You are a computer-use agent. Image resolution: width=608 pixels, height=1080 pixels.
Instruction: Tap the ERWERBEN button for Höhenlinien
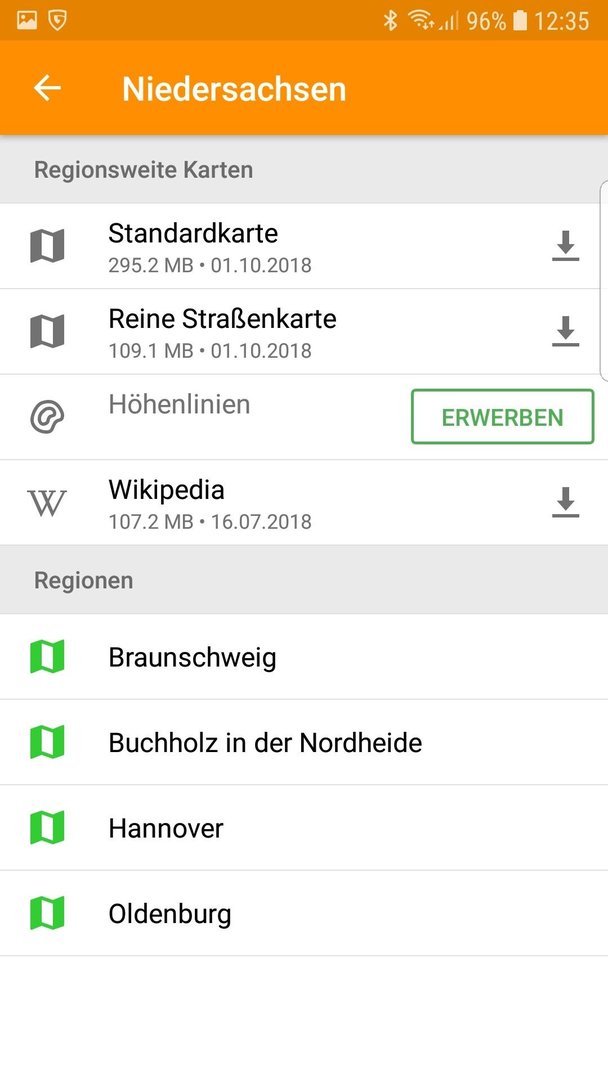502,417
